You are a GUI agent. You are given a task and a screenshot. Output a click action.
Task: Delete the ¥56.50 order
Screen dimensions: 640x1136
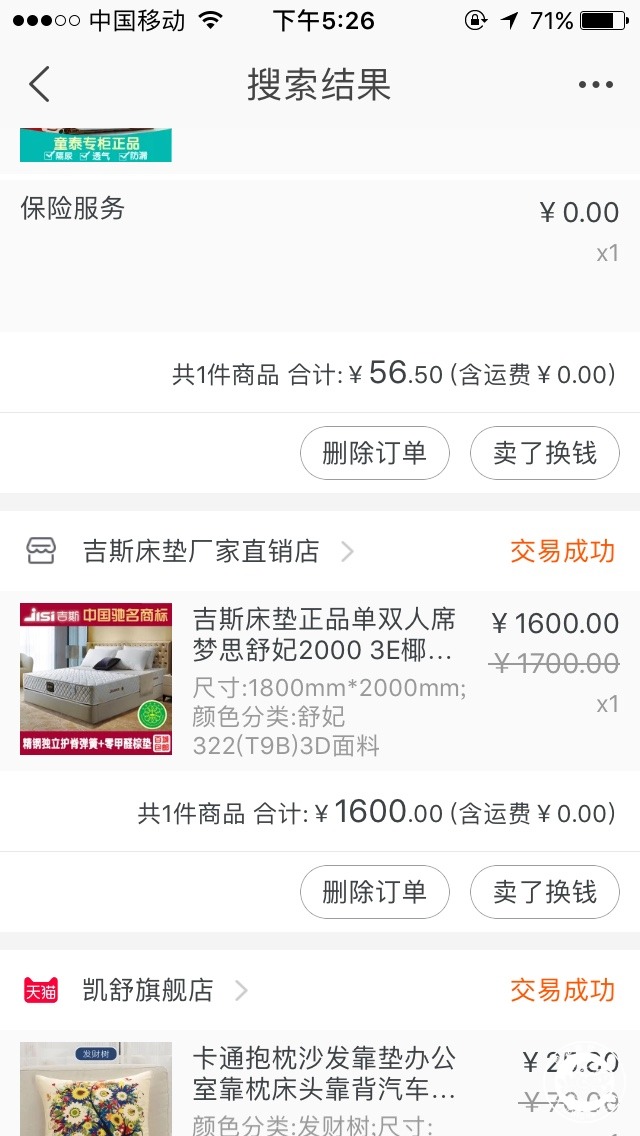pyautogui.click(x=375, y=453)
